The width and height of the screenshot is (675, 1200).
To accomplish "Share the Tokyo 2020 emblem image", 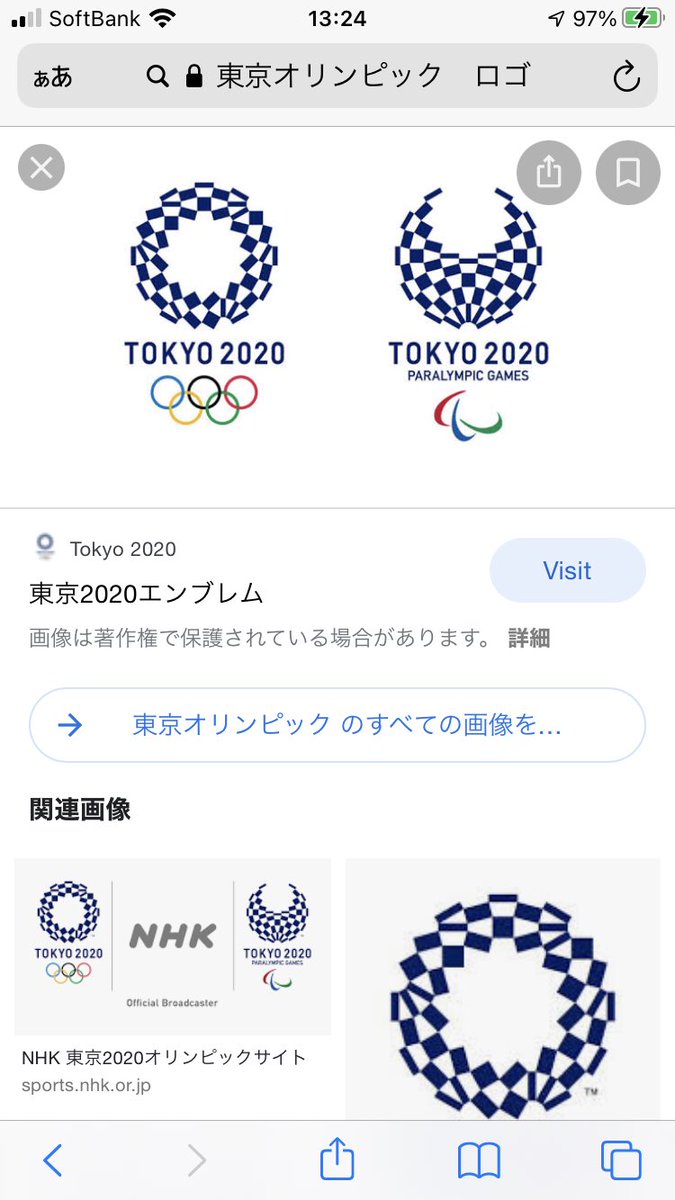I will pyautogui.click(x=549, y=173).
